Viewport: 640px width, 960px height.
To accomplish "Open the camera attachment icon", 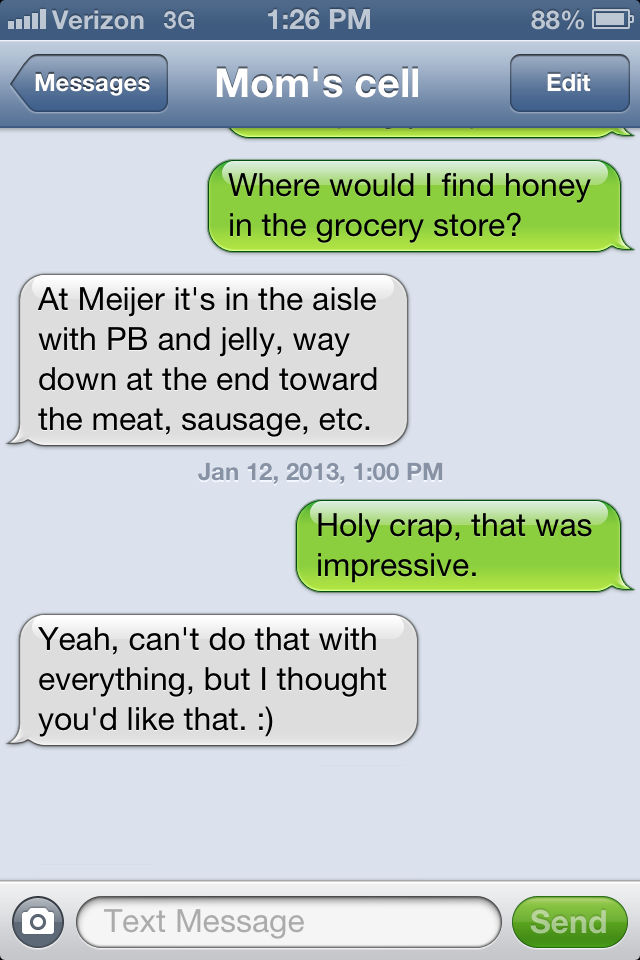I will tap(38, 921).
